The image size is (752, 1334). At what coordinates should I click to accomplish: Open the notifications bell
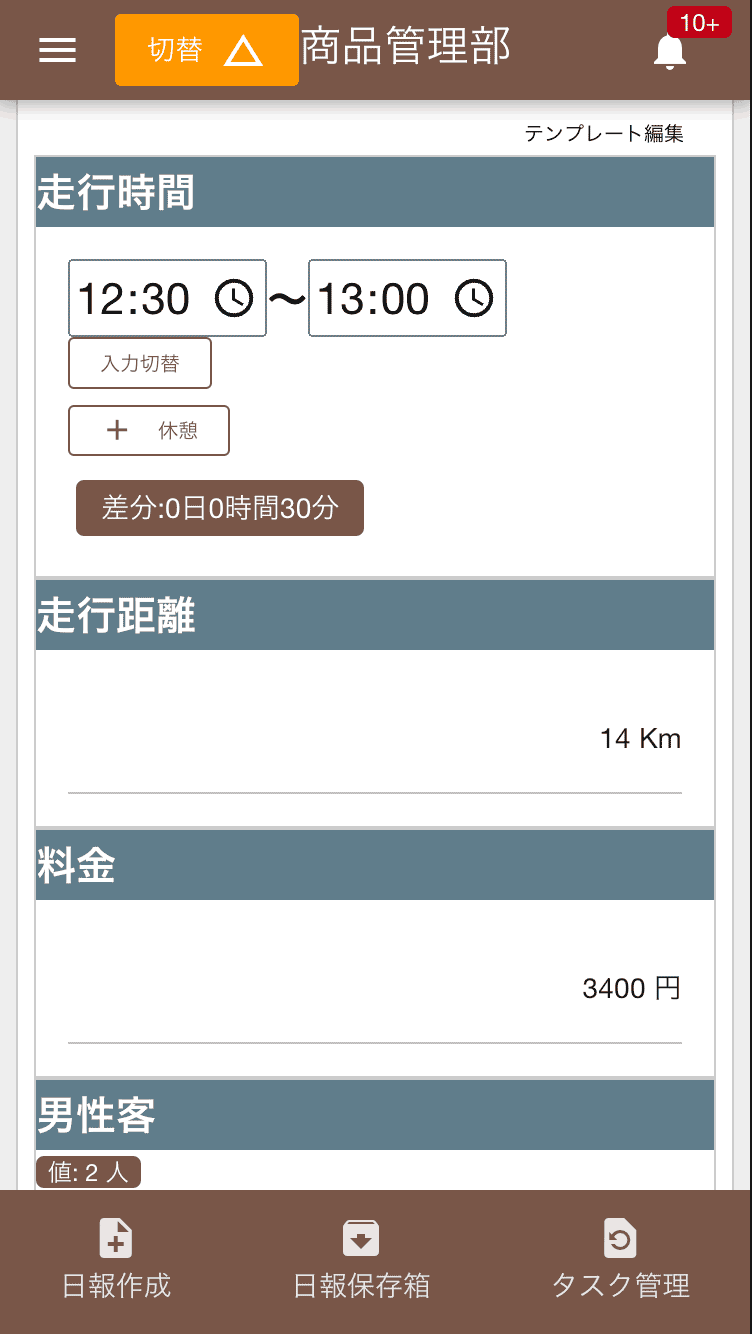670,50
